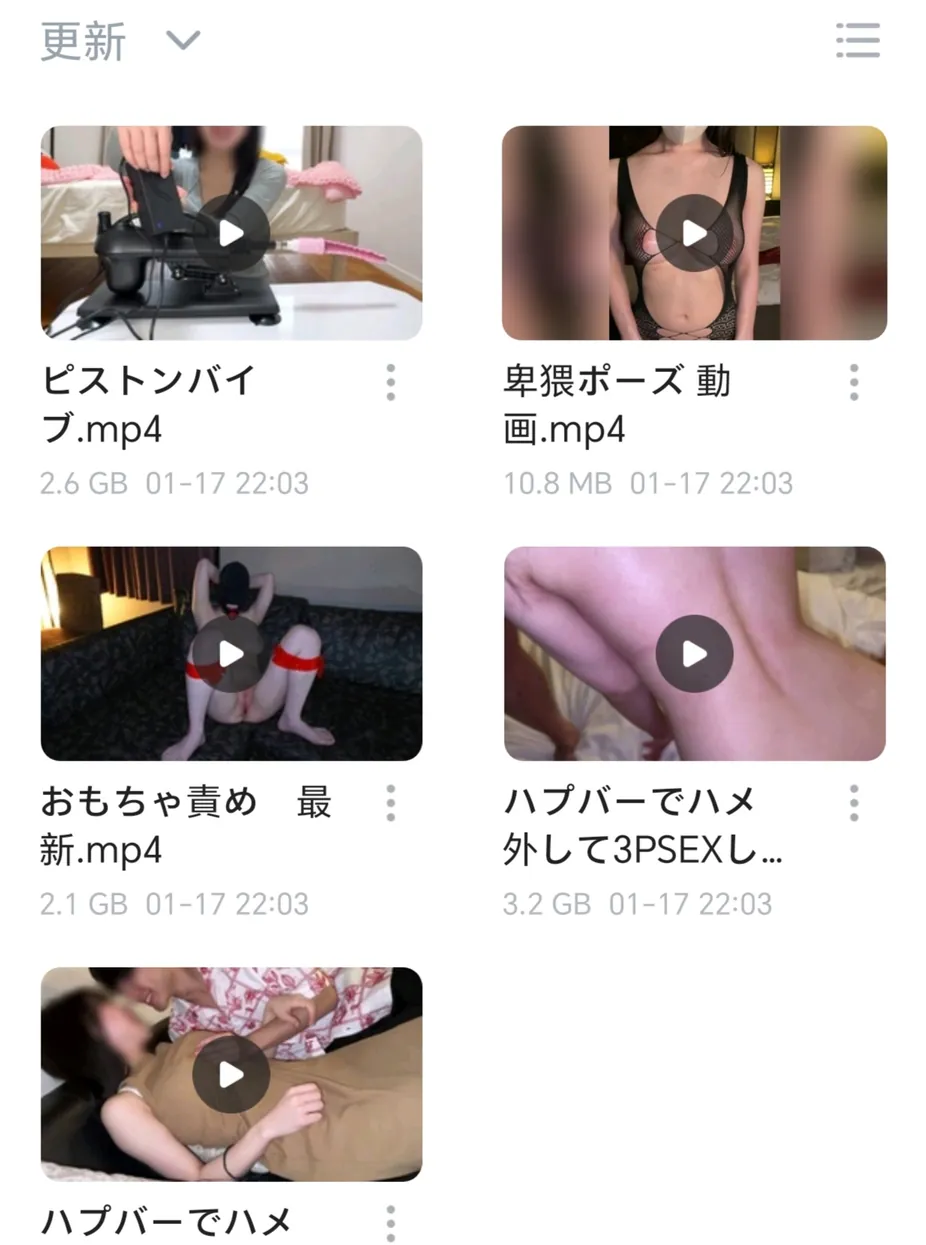Open more options for the 2.1 GB file
Screen dimensions: 926x1245
tap(390, 803)
